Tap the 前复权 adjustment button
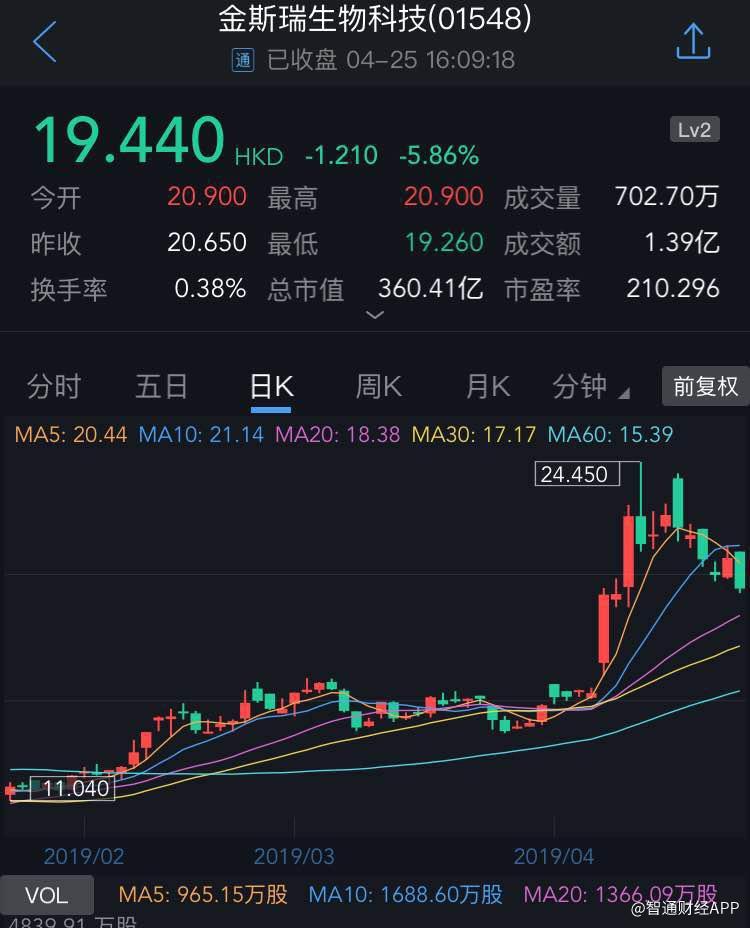The image size is (750, 928). (x=705, y=386)
